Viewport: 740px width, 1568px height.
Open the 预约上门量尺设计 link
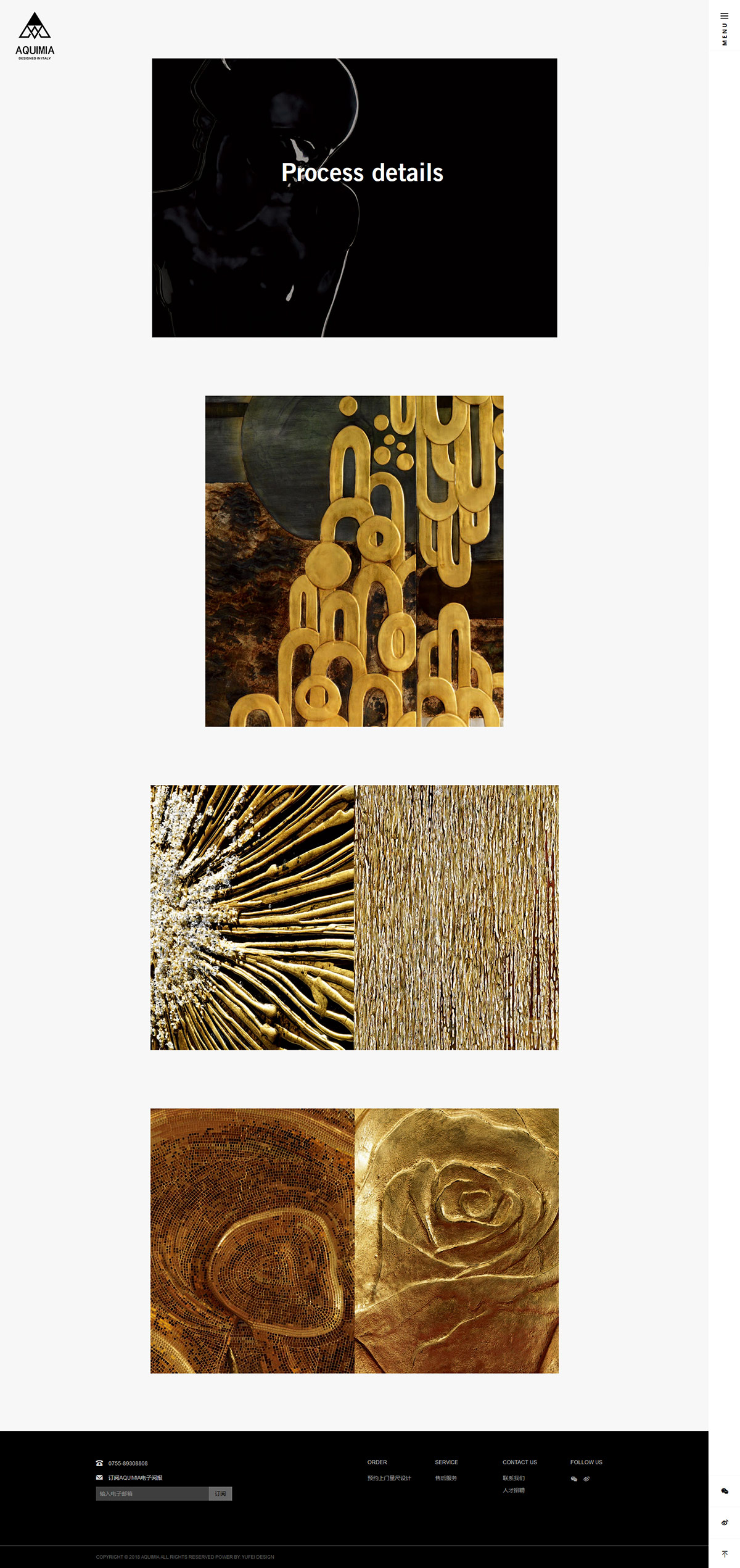(x=388, y=1478)
